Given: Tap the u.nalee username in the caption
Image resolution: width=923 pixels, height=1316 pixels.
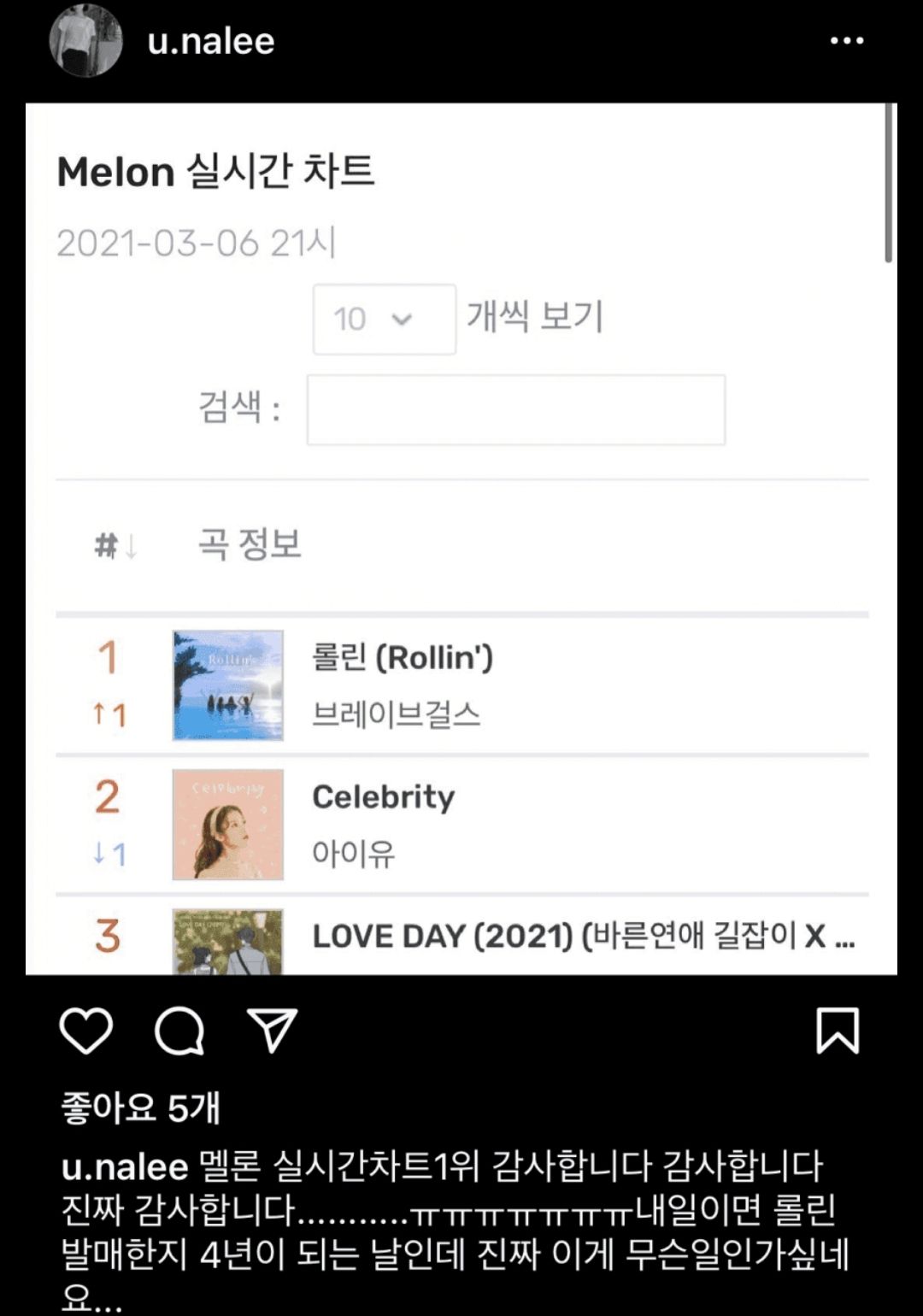Looking at the screenshot, I should click(x=125, y=1166).
